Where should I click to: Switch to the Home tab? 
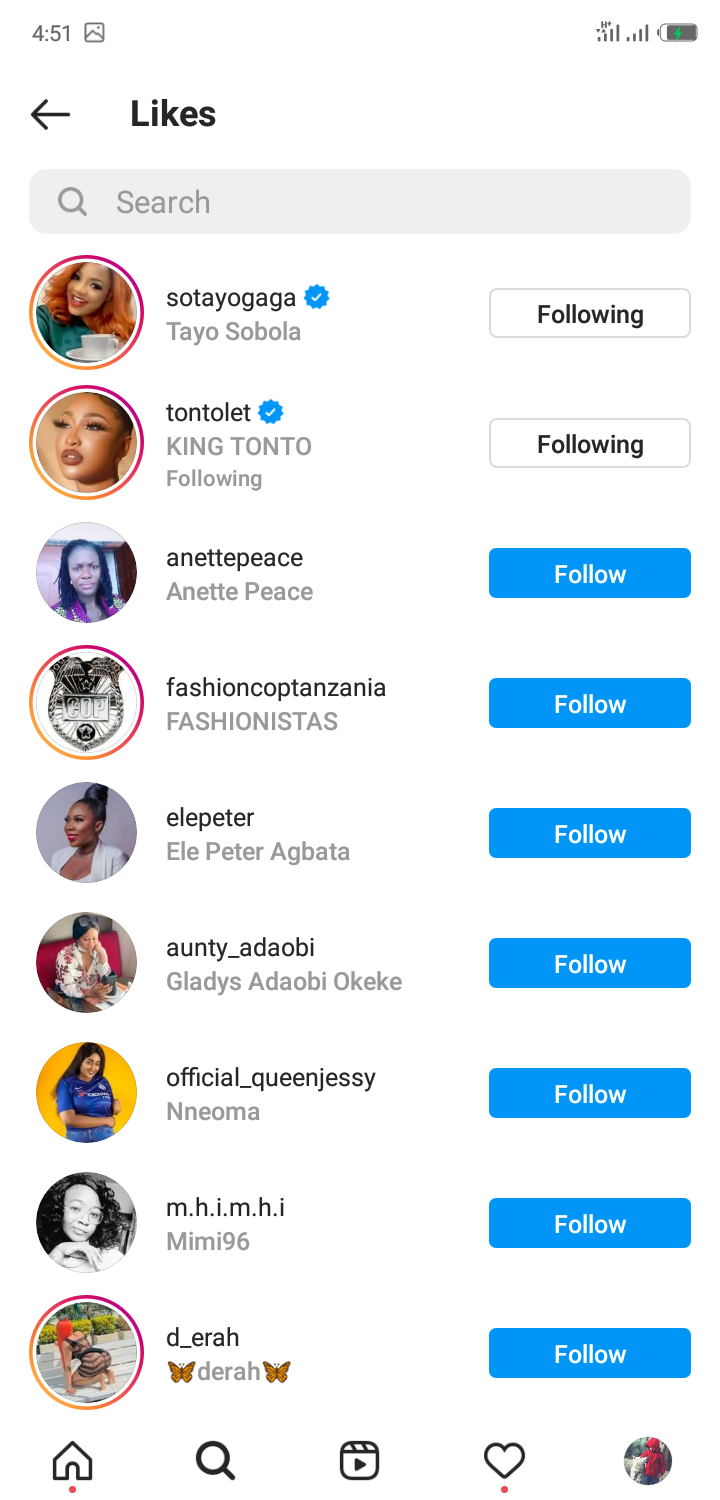pyautogui.click(x=72, y=1462)
